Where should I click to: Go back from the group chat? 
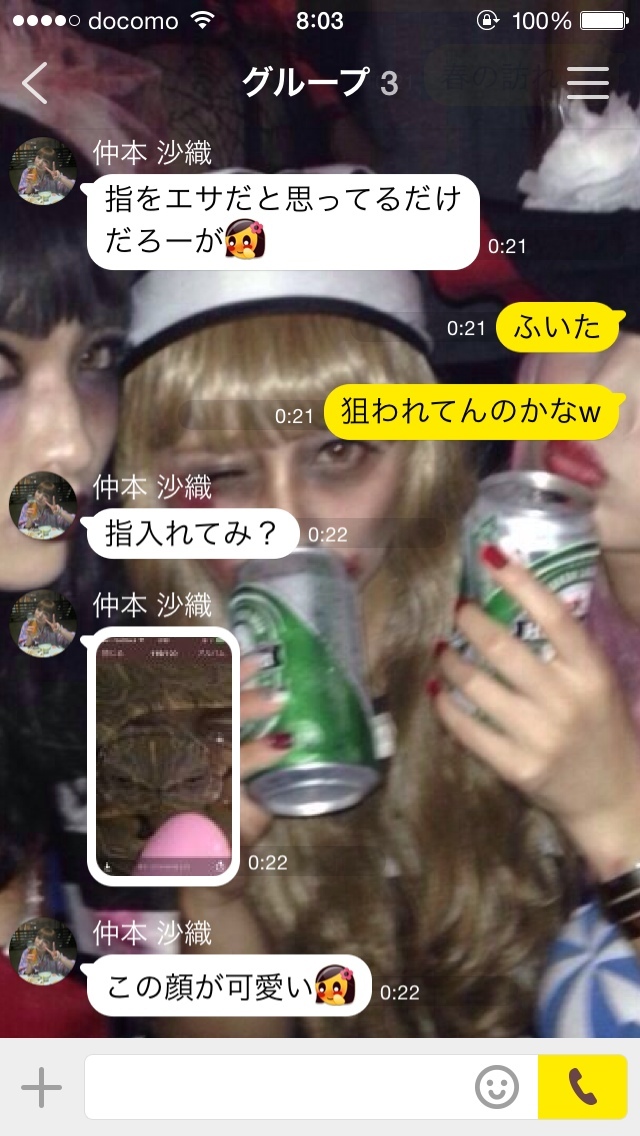coord(35,83)
